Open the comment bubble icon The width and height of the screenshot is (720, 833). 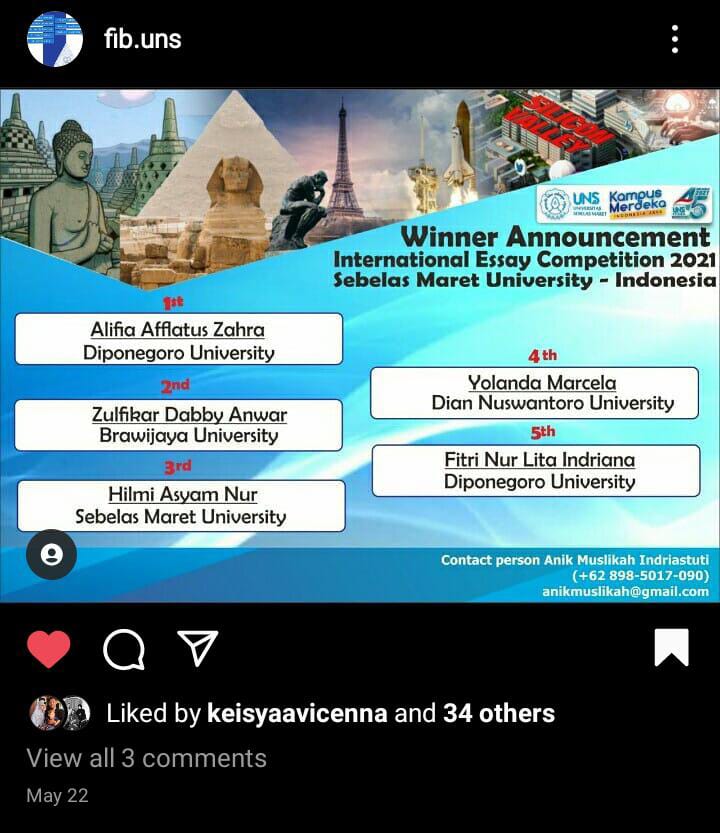point(124,648)
